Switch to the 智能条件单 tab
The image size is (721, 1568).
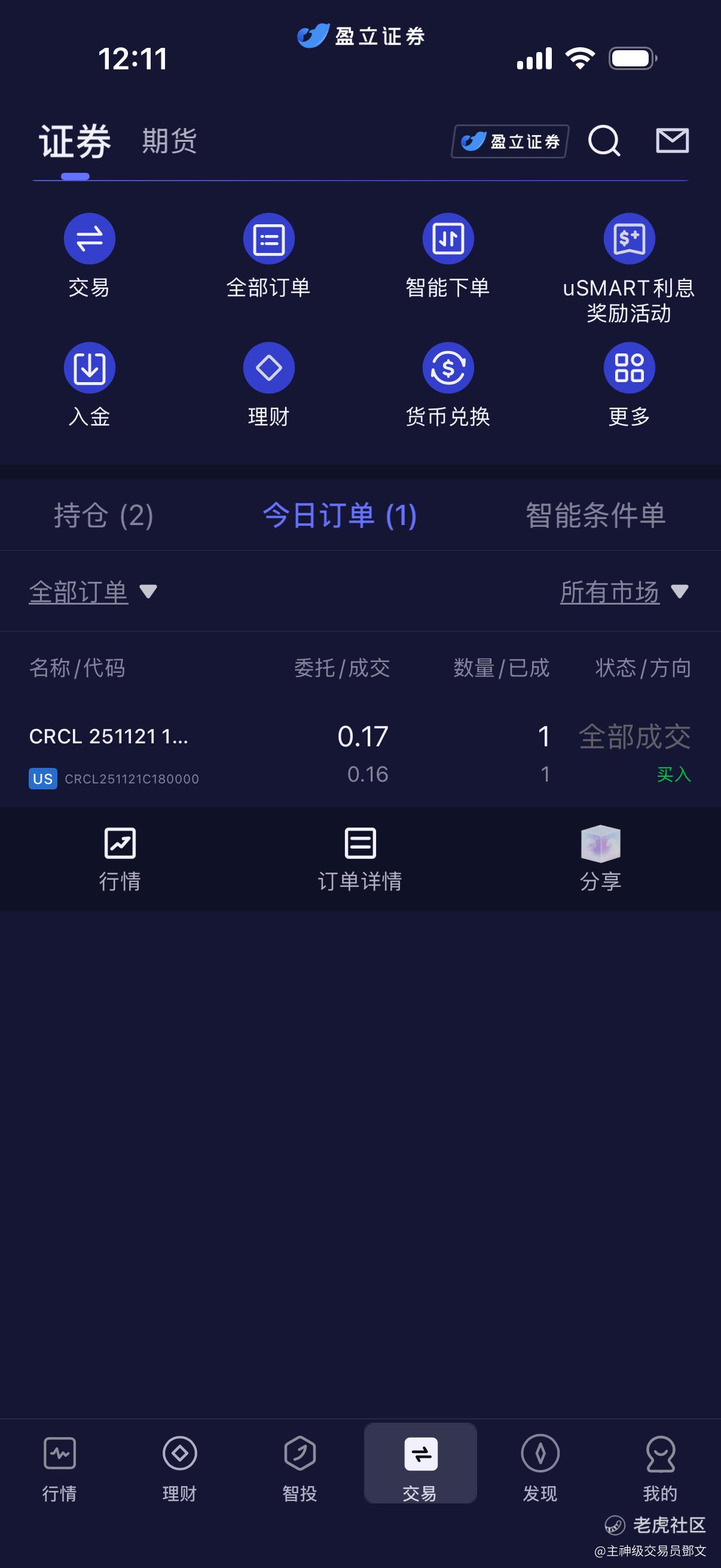595,515
